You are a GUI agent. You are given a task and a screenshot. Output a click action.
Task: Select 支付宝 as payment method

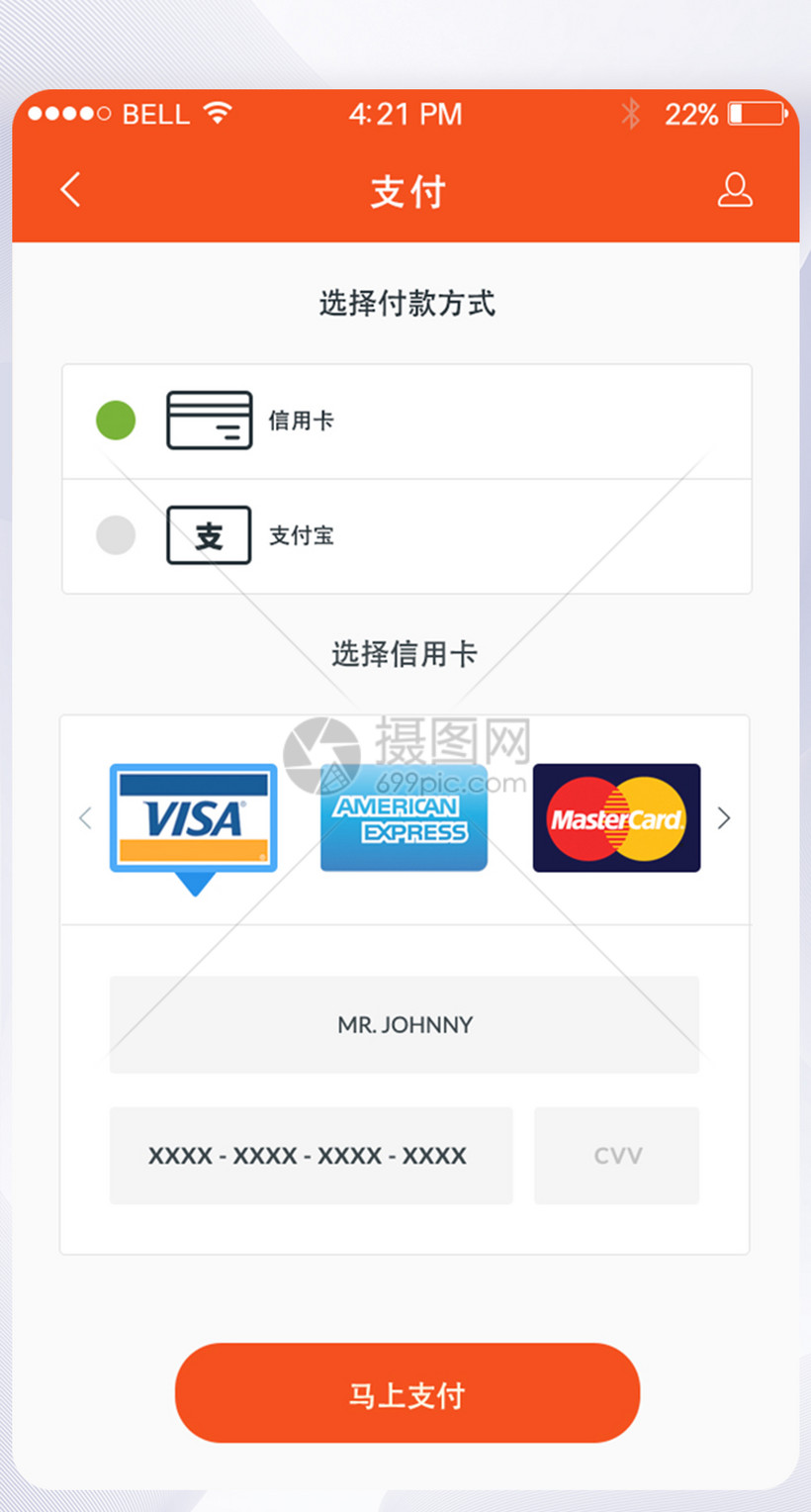point(116,535)
